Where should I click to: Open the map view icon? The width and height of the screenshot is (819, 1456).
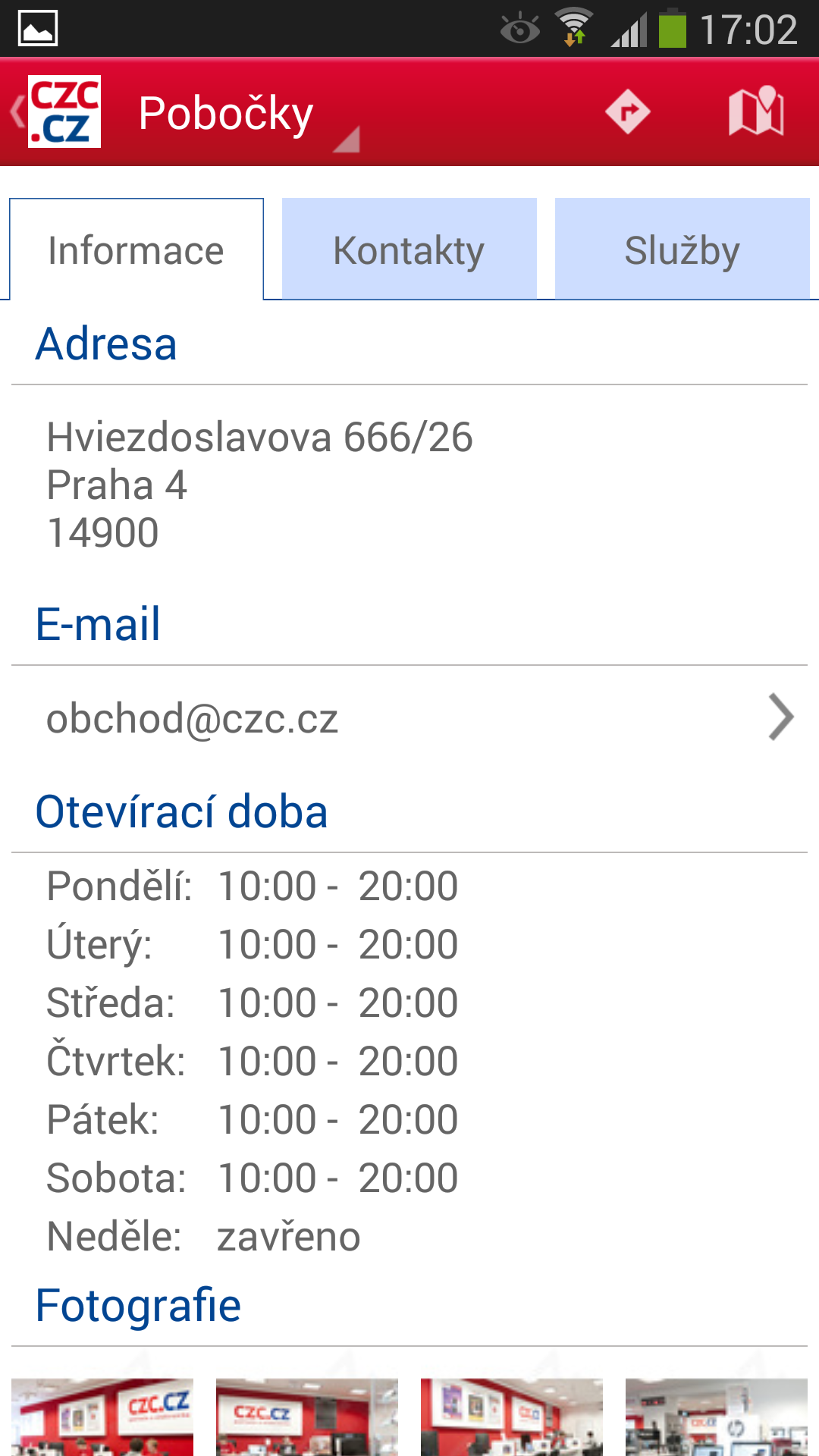pos(756,112)
